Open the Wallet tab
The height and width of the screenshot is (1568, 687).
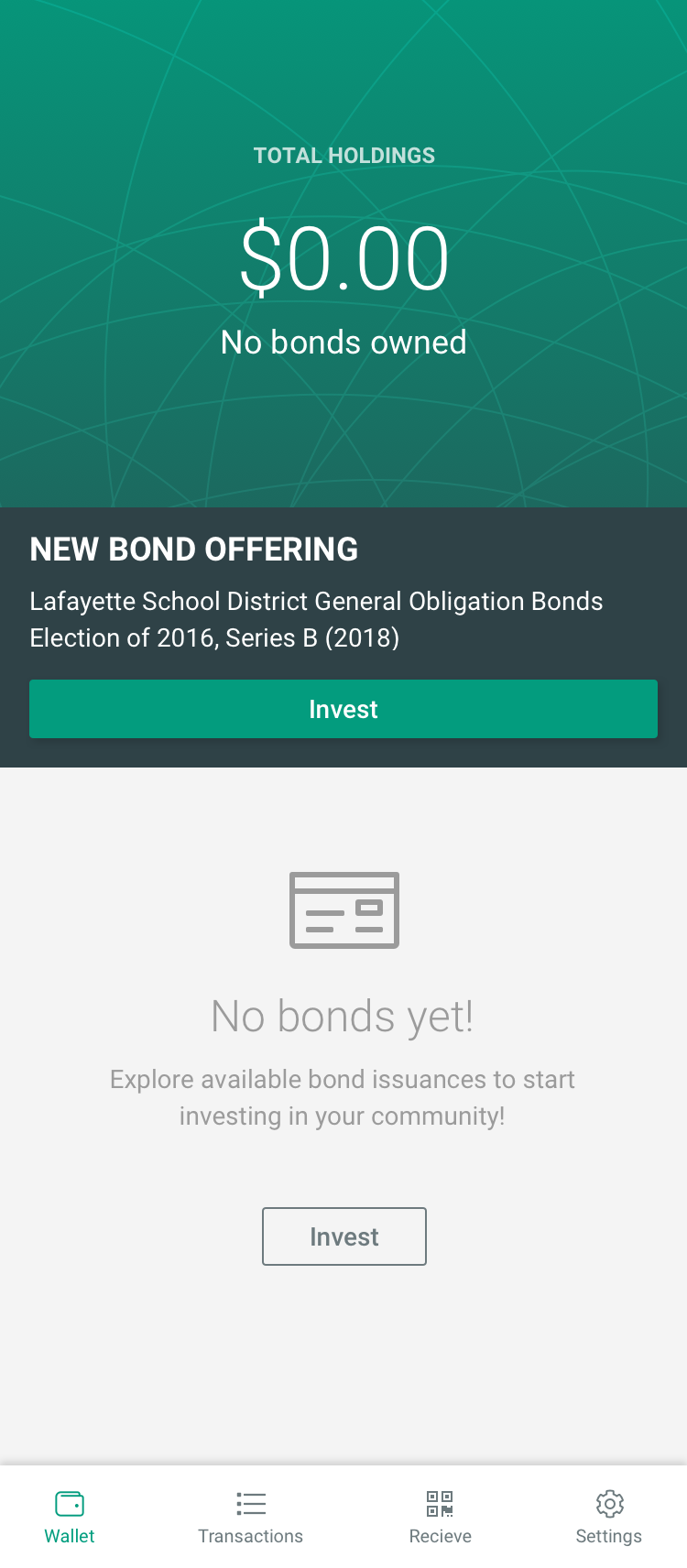(x=70, y=1518)
